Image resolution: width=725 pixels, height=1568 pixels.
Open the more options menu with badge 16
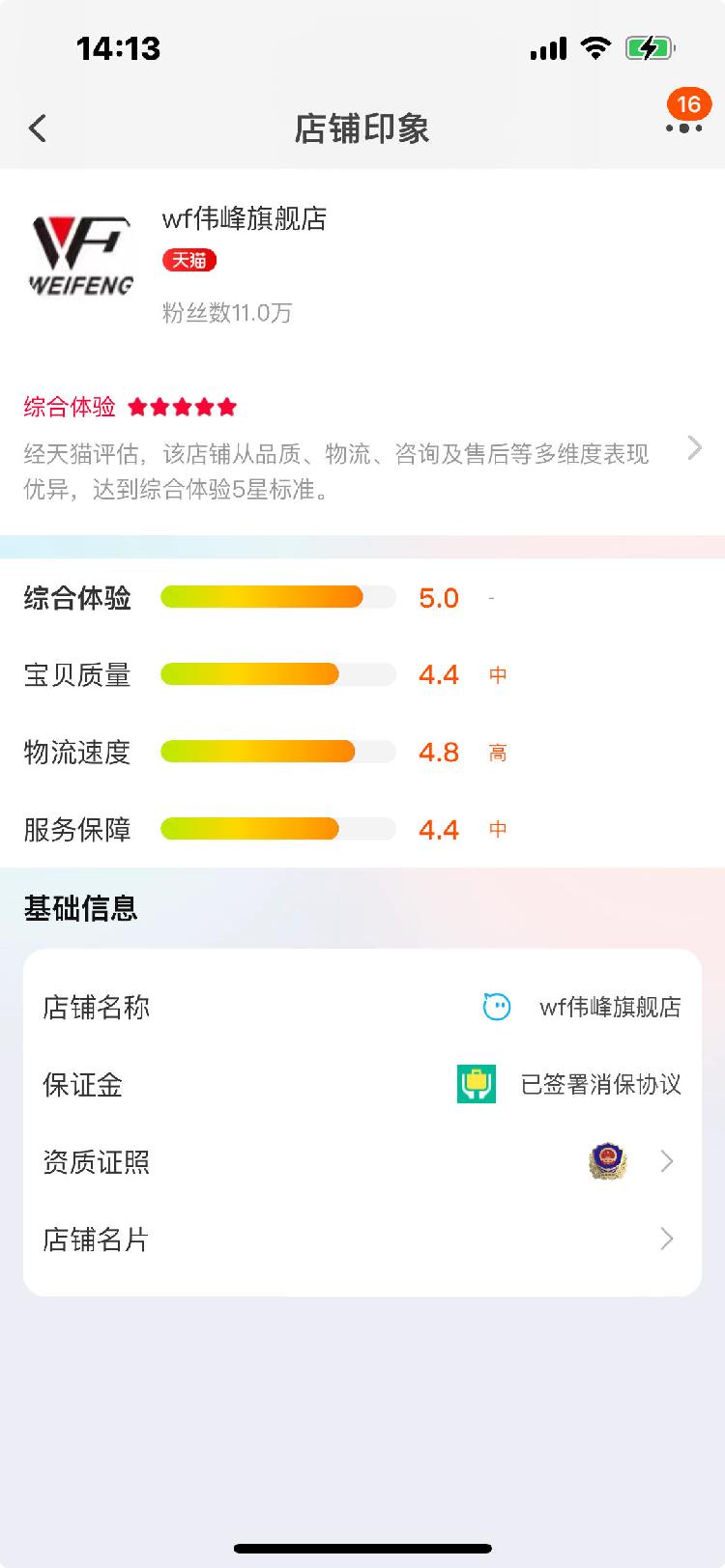click(x=683, y=127)
